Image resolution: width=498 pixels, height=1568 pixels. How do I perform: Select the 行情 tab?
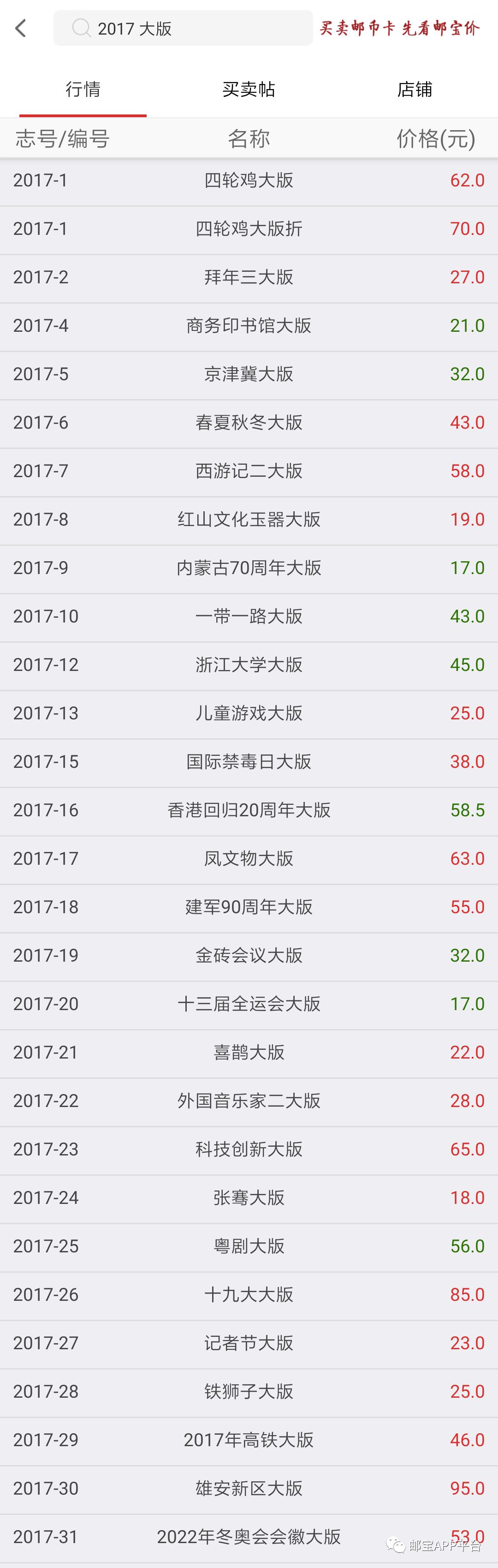83,90
